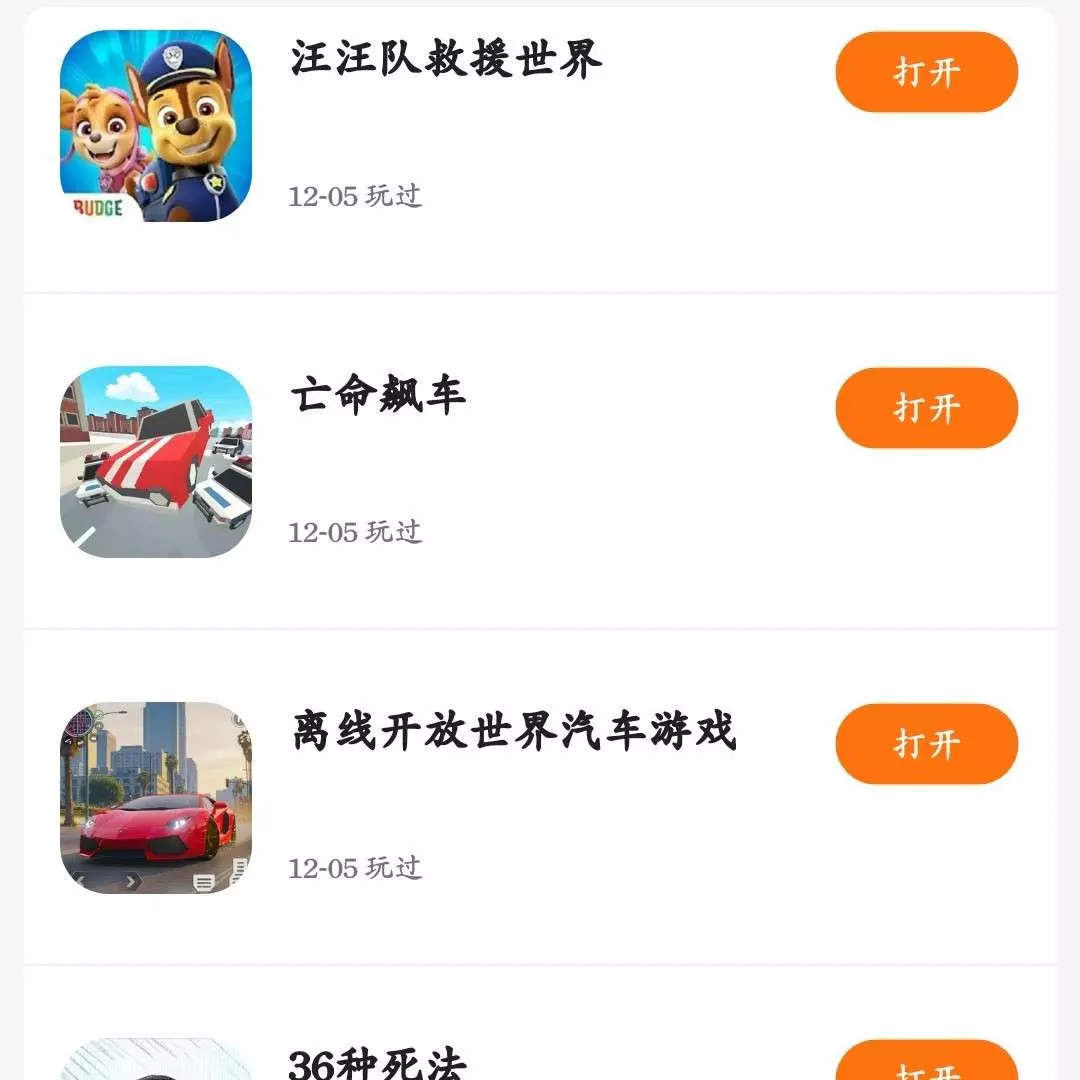Screen dimensions: 1080x1080
Task: Select the 亡命飙车 game icon
Action: 156,462
